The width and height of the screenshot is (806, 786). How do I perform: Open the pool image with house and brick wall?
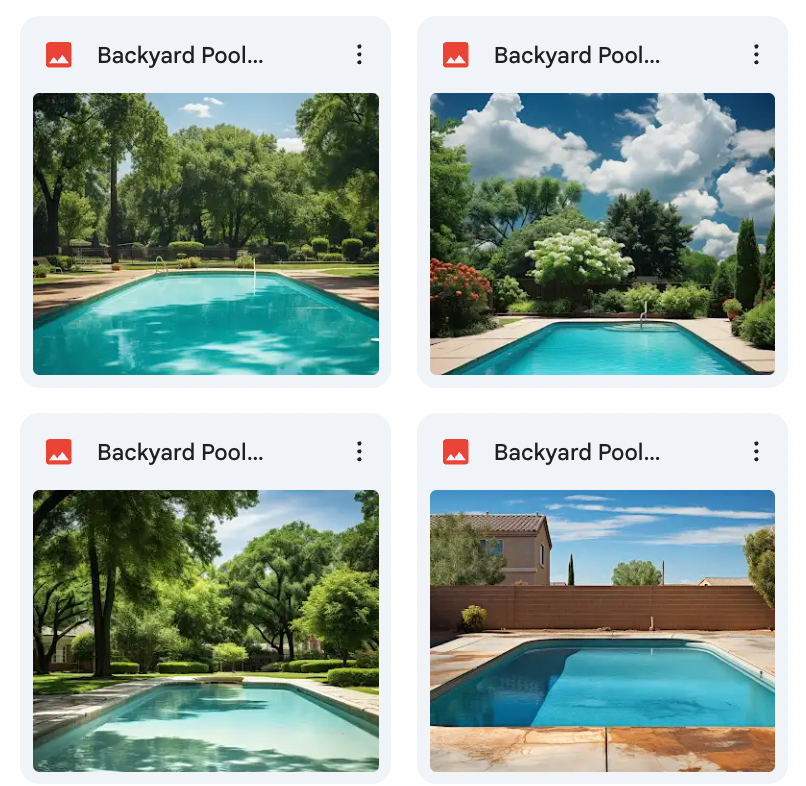[x=602, y=630]
